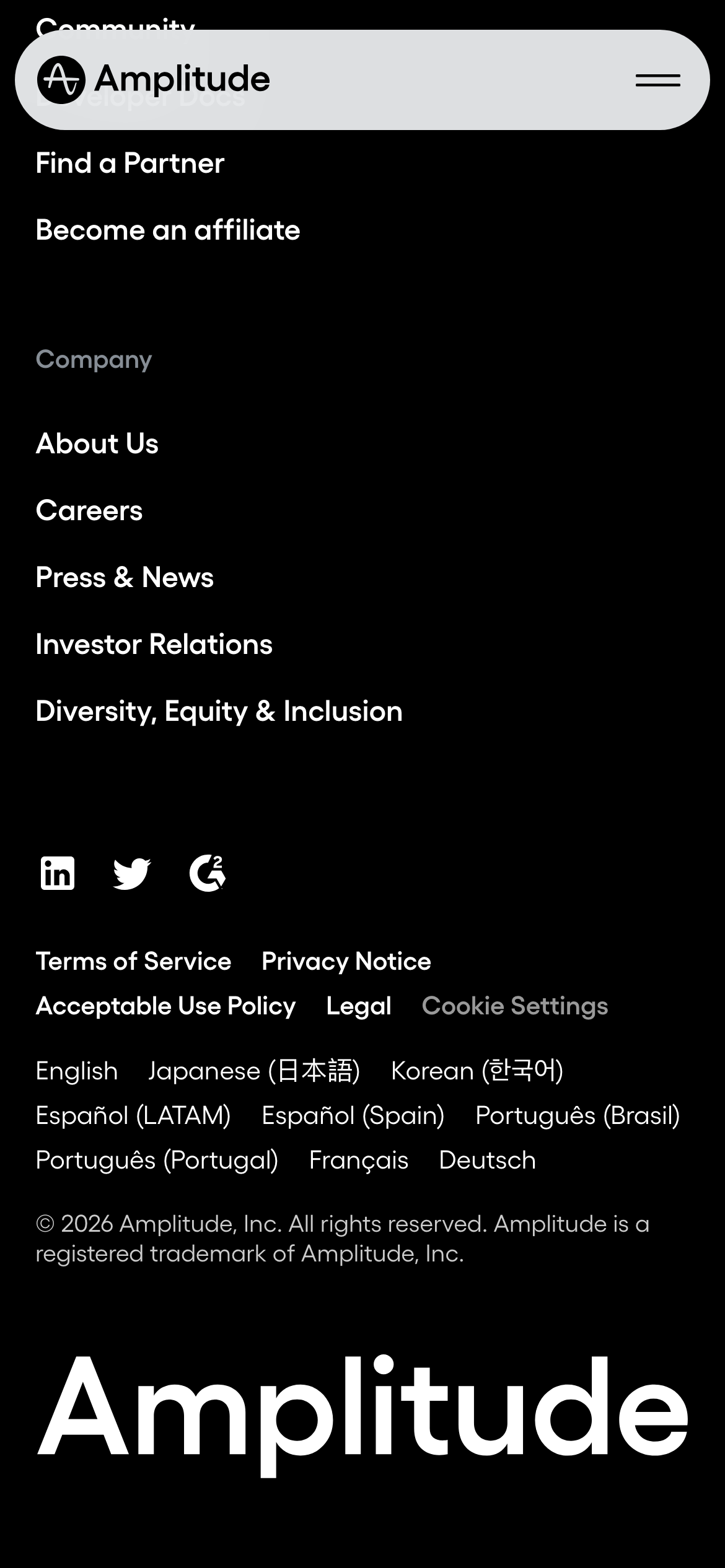Open the hamburger menu
The image size is (725, 1568).
coord(657,80)
